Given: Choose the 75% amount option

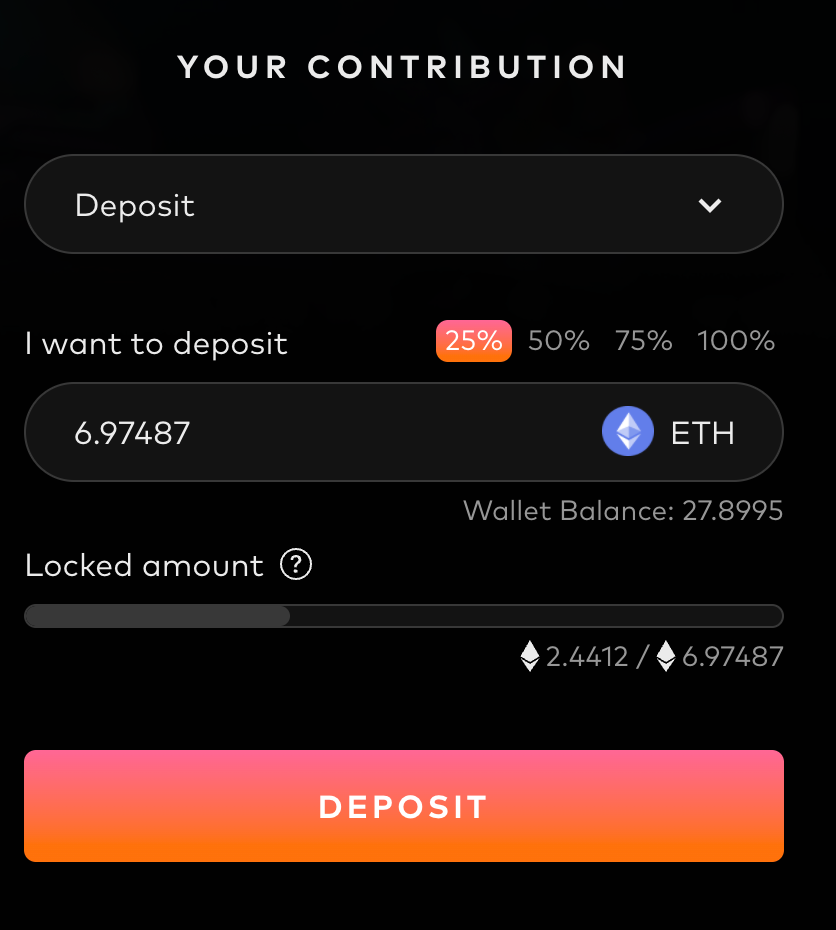Looking at the screenshot, I should pyautogui.click(x=644, y=341).
